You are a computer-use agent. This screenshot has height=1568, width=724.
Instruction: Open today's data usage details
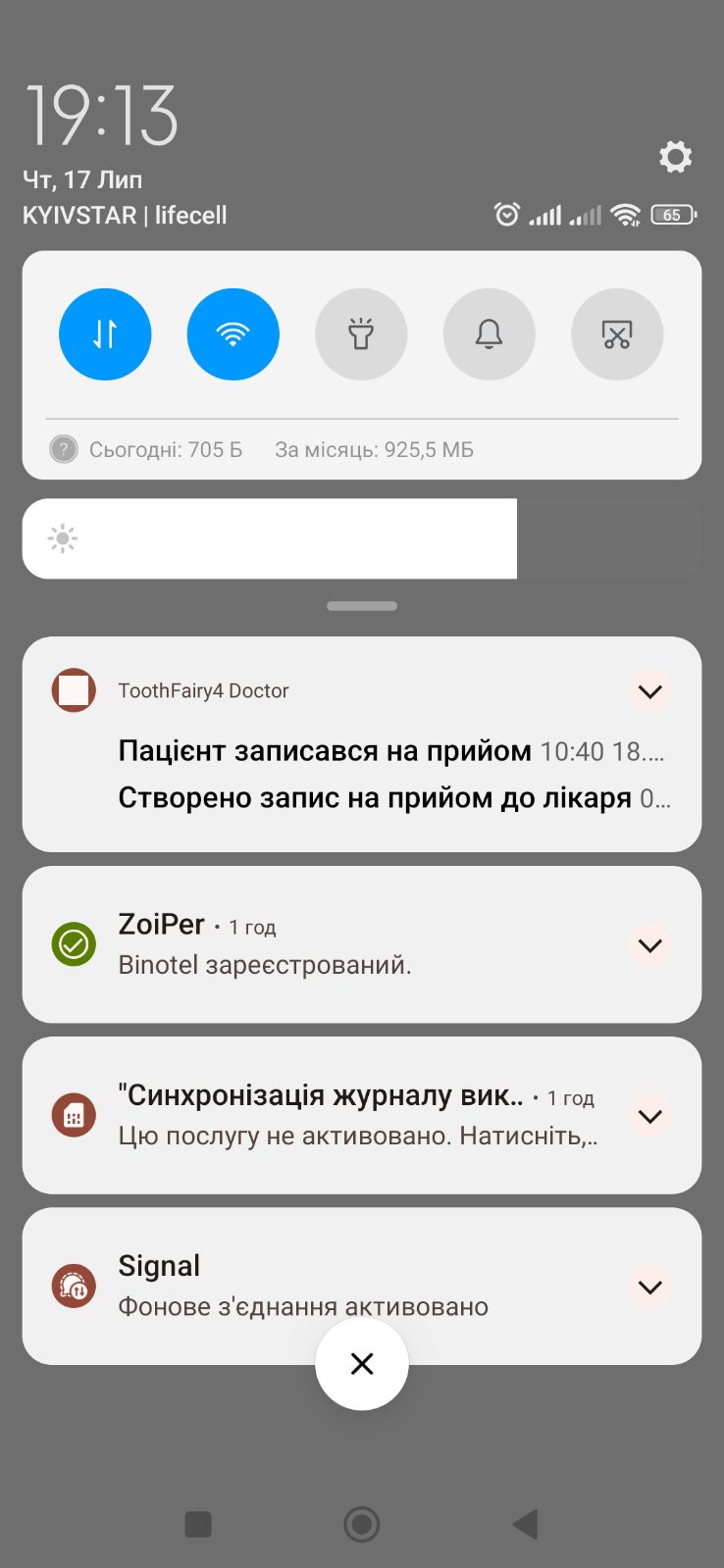[165, 450]
